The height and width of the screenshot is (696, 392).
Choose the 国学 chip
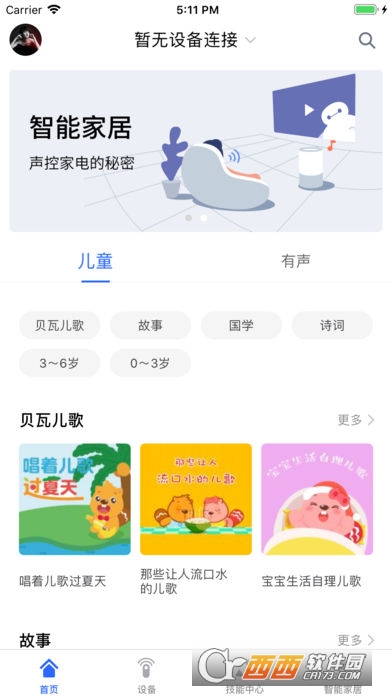click(x=241, y=325)
